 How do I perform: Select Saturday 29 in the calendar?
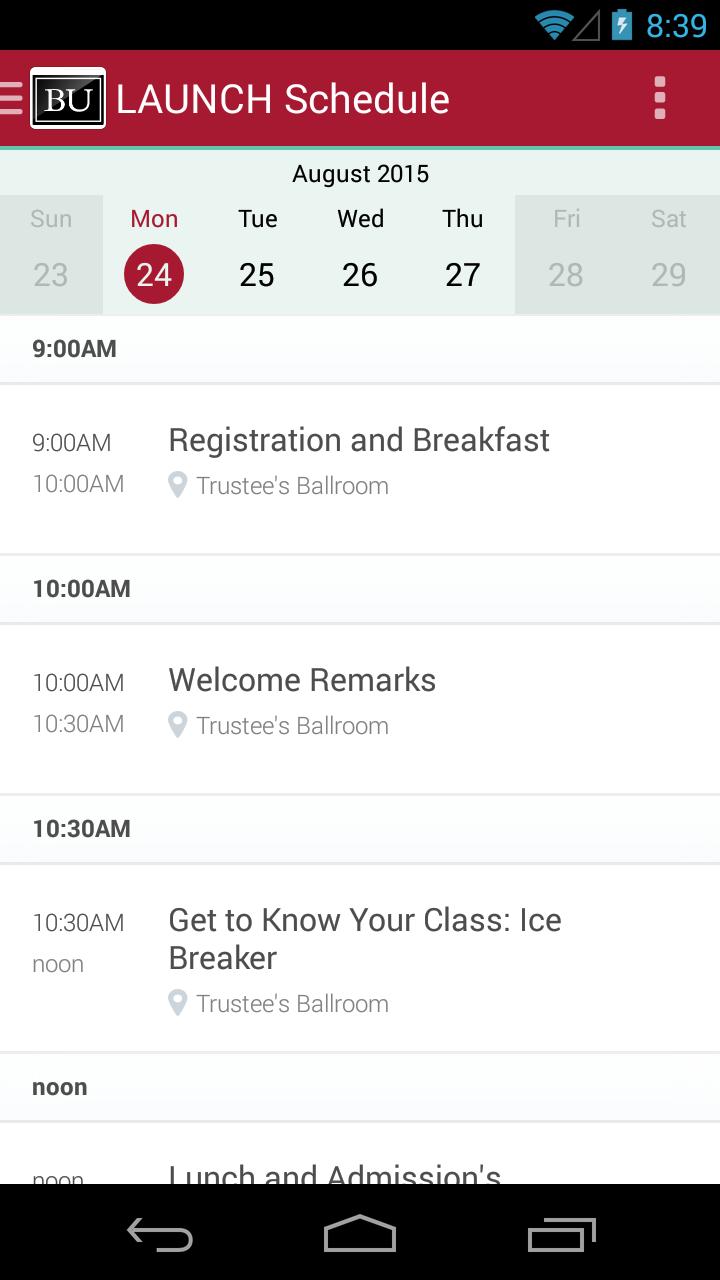click(x=668, y=256)
